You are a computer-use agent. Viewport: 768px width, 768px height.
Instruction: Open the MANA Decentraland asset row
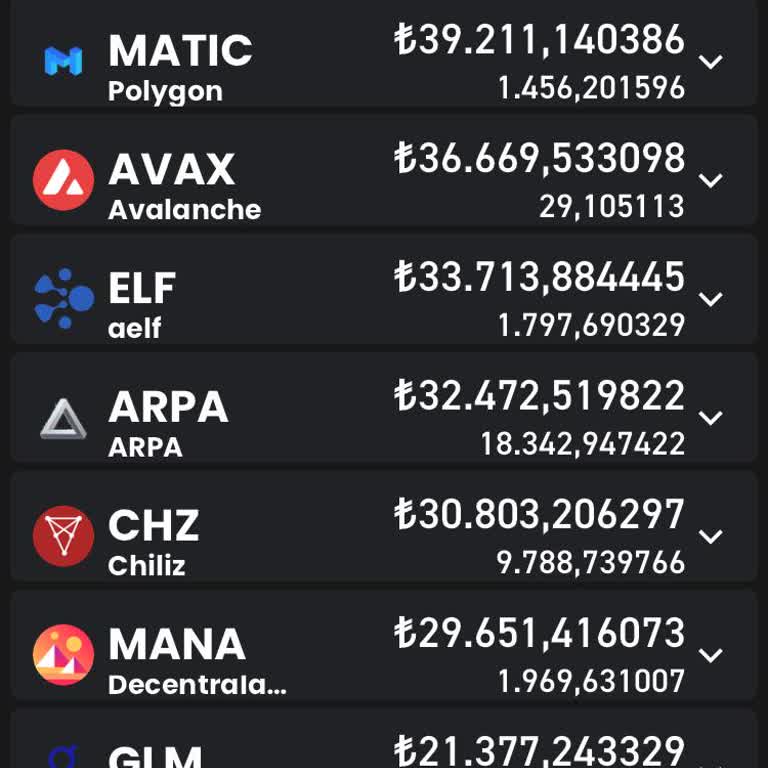click(300, 656)
